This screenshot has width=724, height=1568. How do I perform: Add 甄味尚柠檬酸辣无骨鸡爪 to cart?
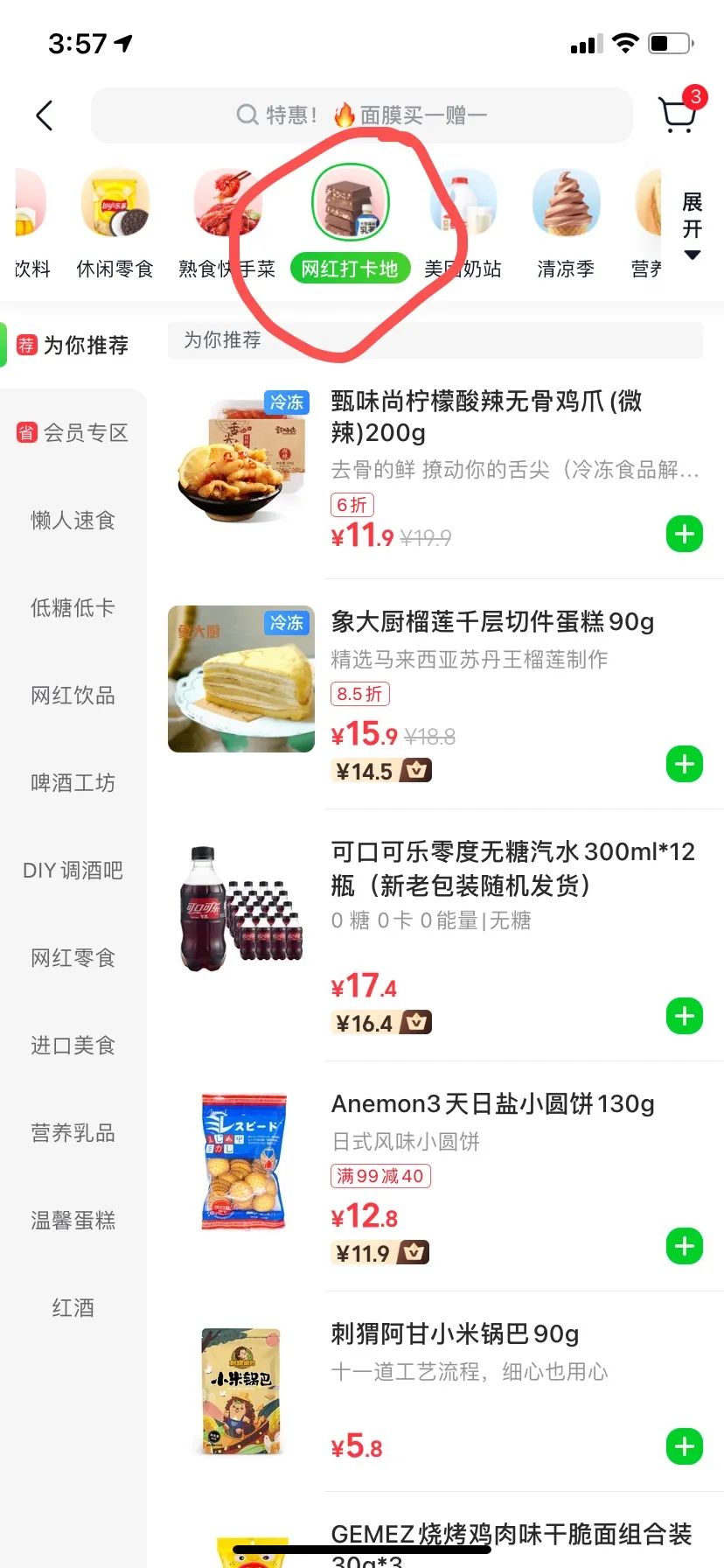684,534
